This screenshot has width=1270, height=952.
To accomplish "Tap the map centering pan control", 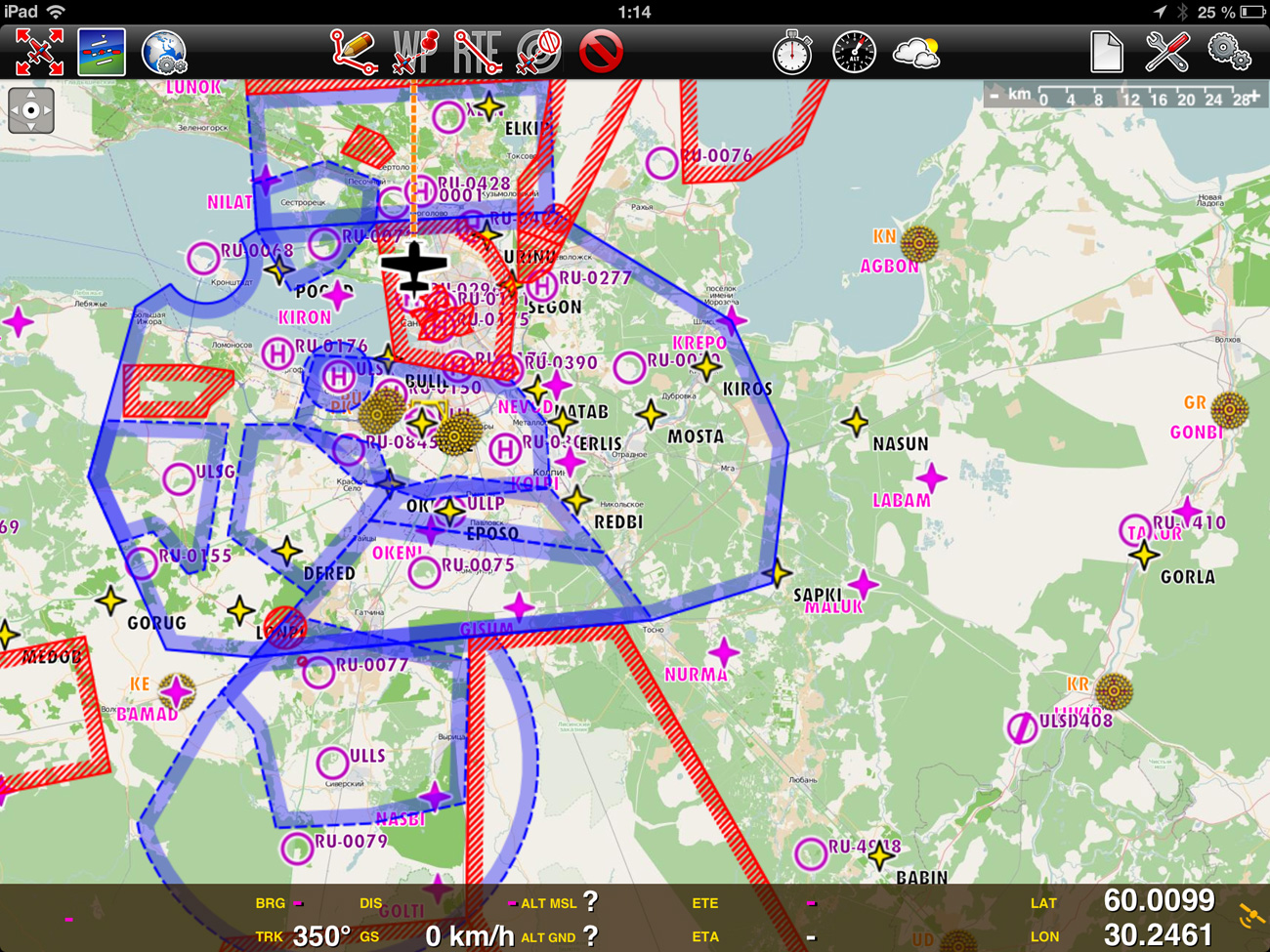I will click(x=31, y=109).
